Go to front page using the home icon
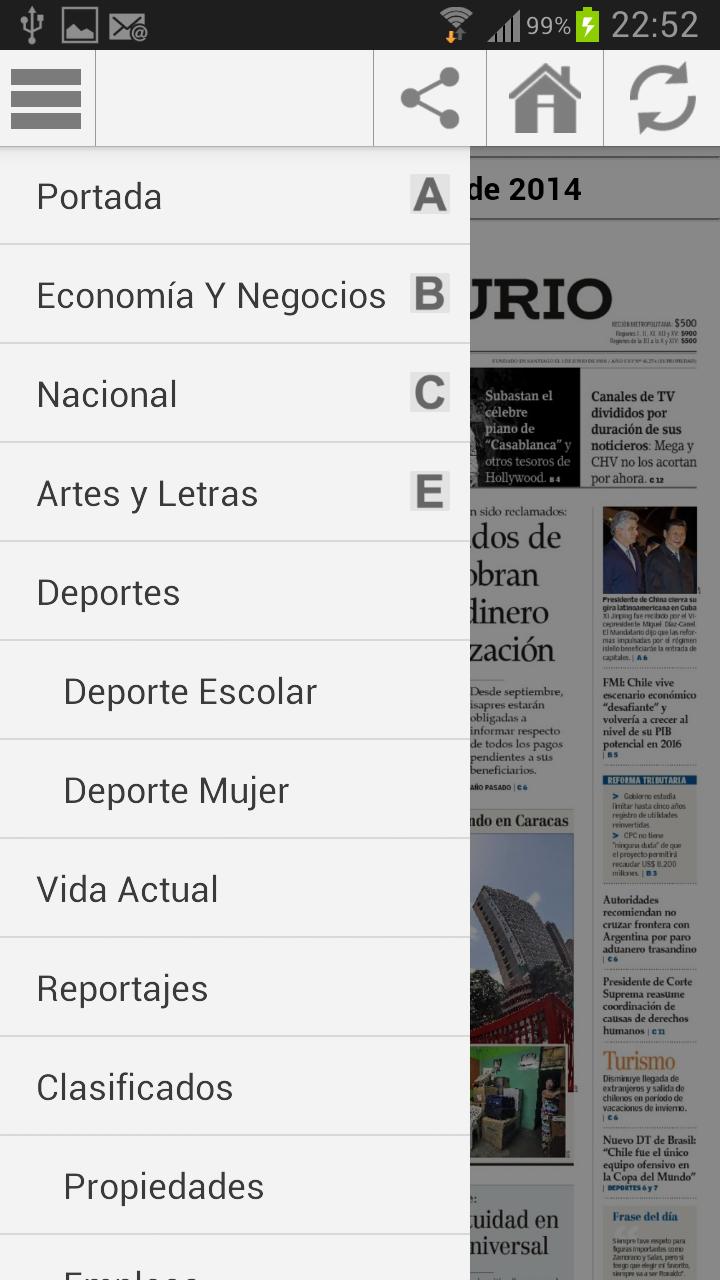The width and height of the screenshot is (720, 1280). [545, 97]
